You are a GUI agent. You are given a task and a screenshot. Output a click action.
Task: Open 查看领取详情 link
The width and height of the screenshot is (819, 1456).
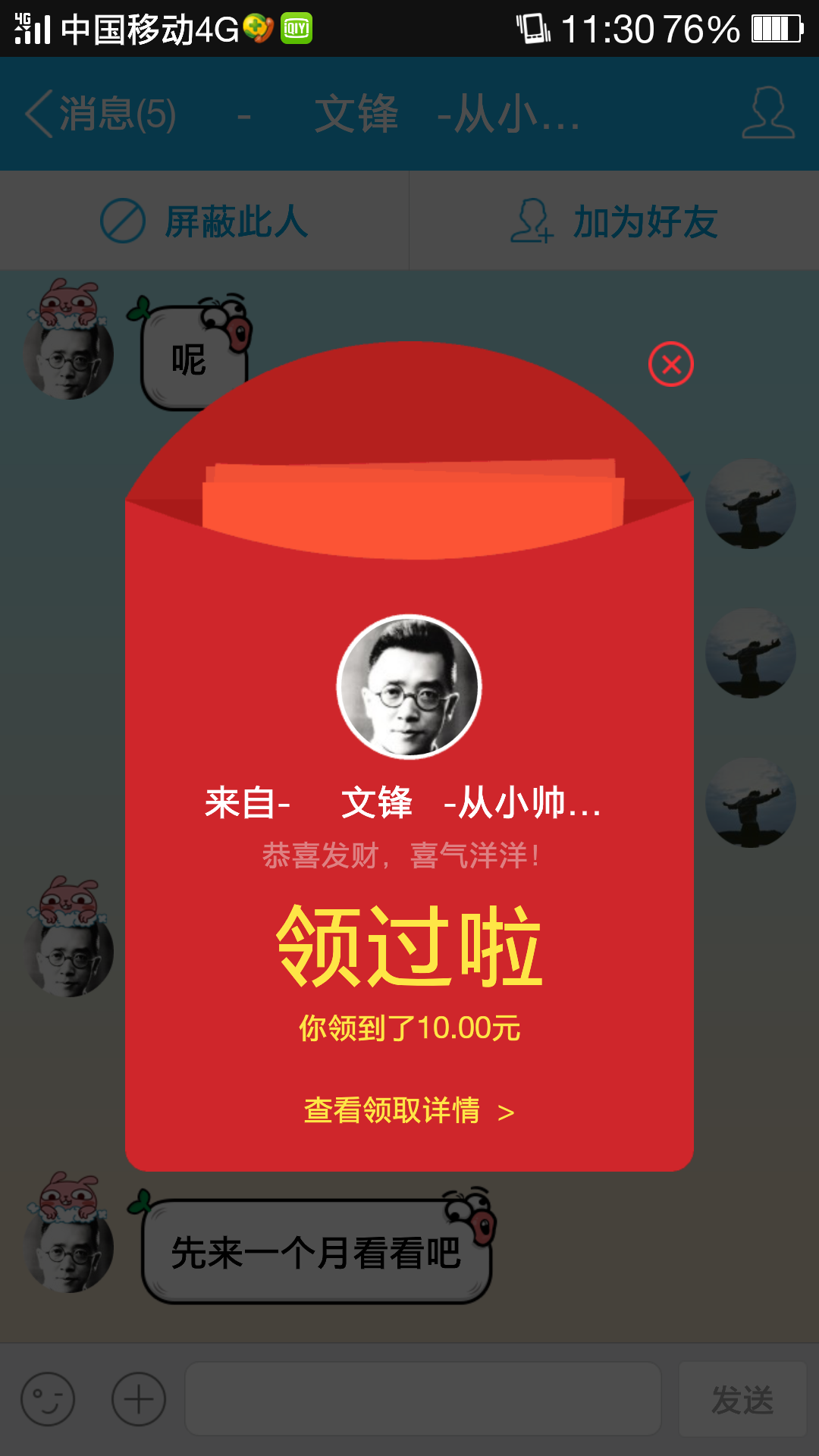pyautogui.click(x=409, y=1110)
